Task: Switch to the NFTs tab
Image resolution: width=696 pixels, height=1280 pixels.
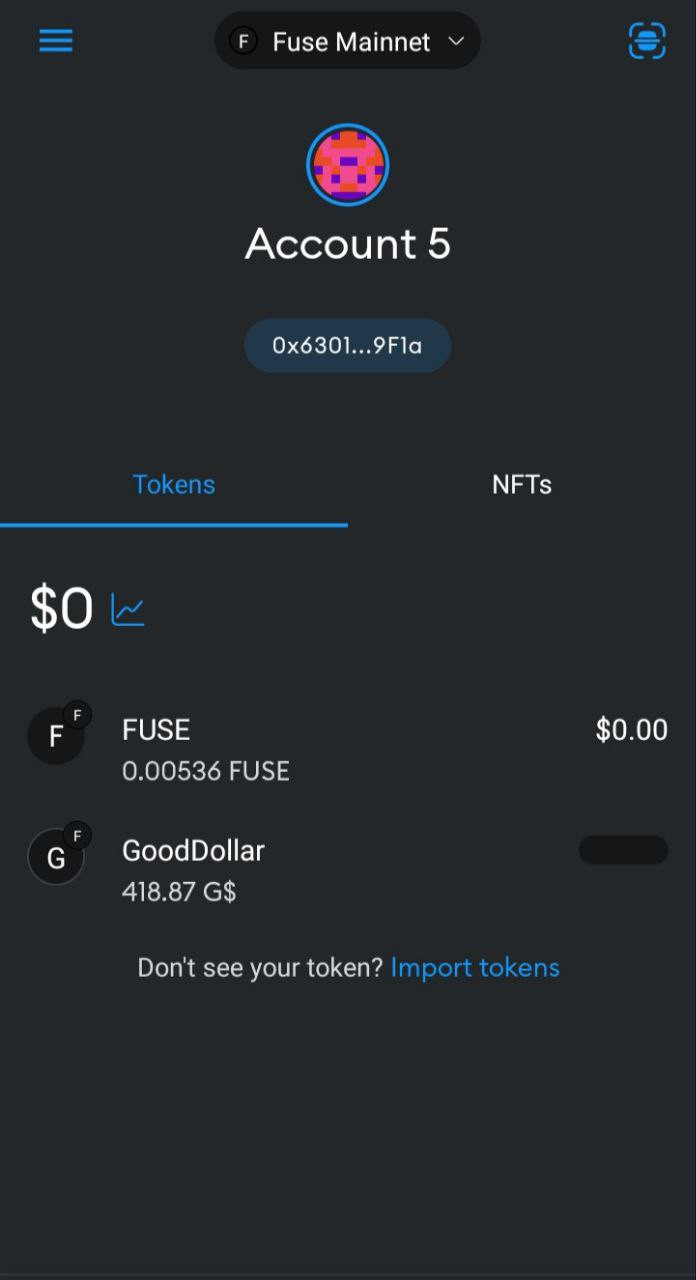Action: (x=522, y=485)
